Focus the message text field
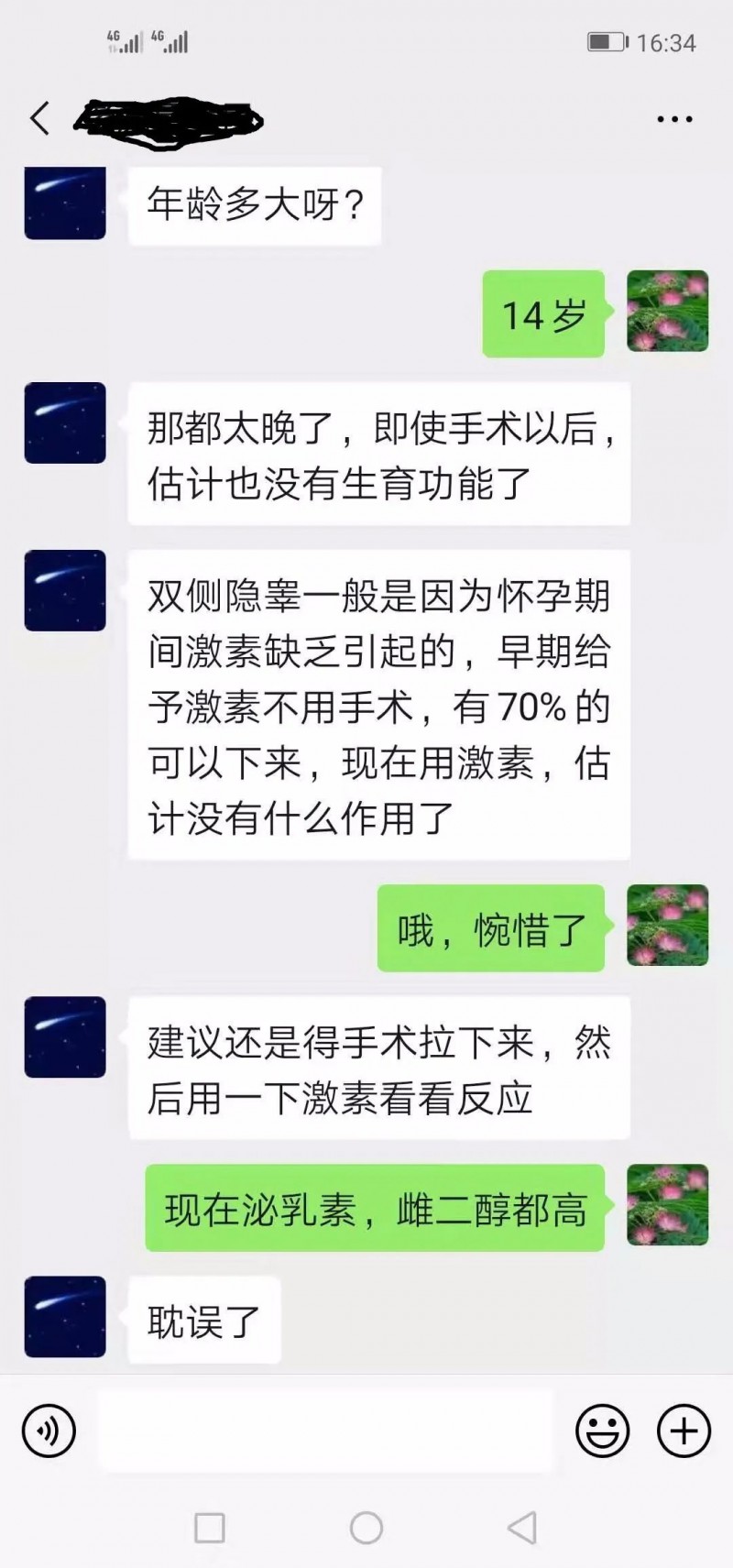 (325, 1431)
